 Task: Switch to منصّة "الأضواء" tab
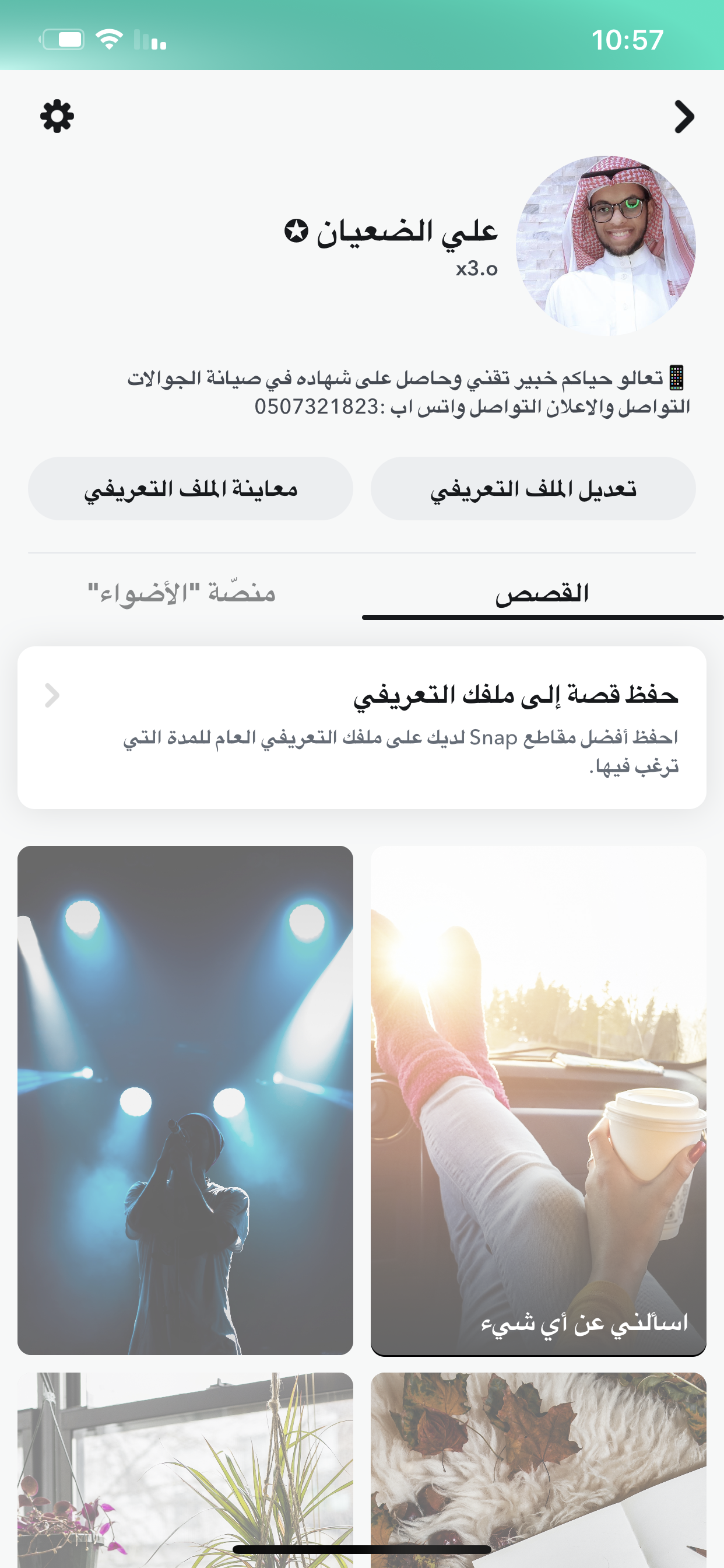[x=181, y=593]
